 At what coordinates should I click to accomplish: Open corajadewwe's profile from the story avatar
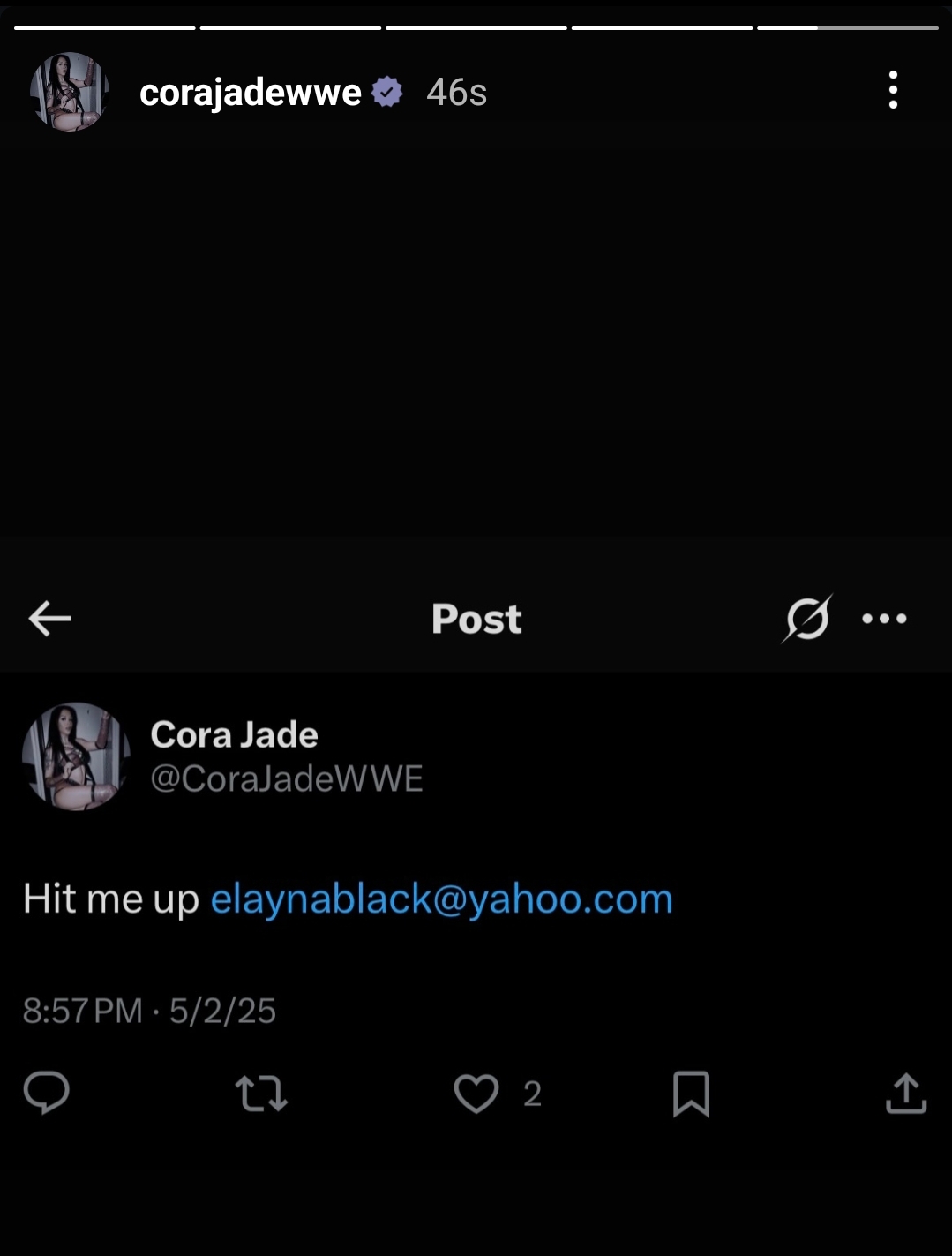pos(70,92)
